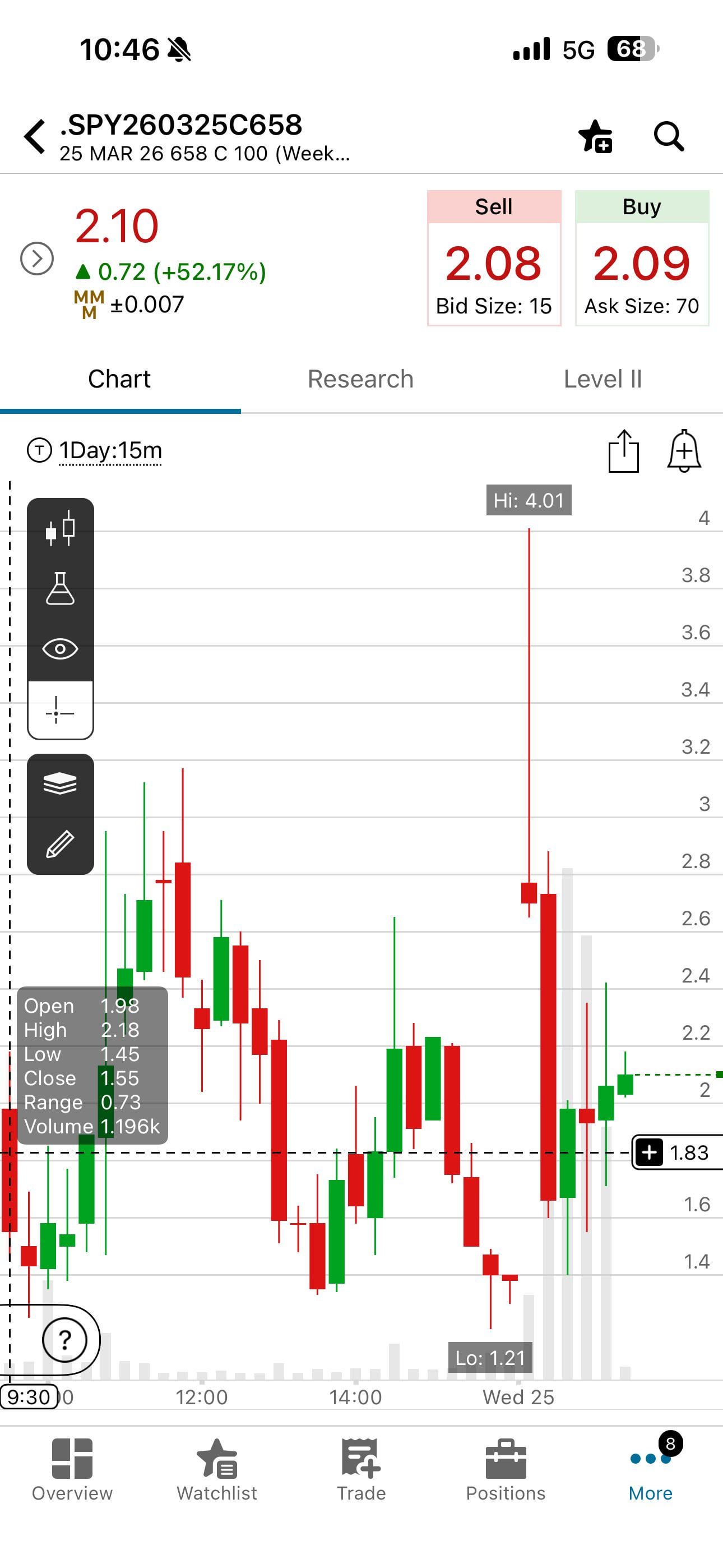This screenshot has width=723, height=1568.
Task: Toggle chart visibility with the eye icon
Action: [61, 649]
